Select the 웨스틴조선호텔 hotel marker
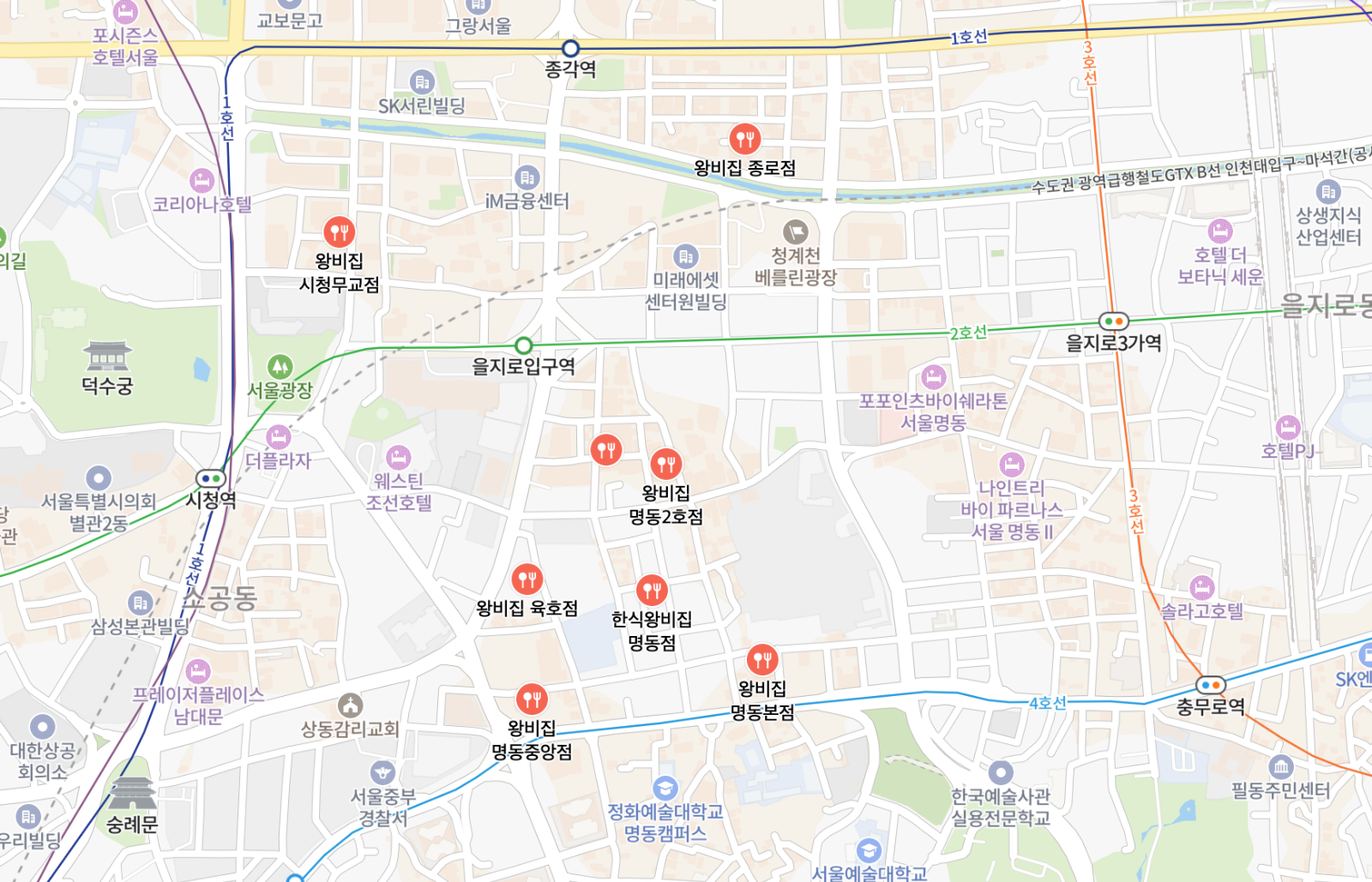The width and height of the screenshot is (1372, 882). tap(398, 458)
